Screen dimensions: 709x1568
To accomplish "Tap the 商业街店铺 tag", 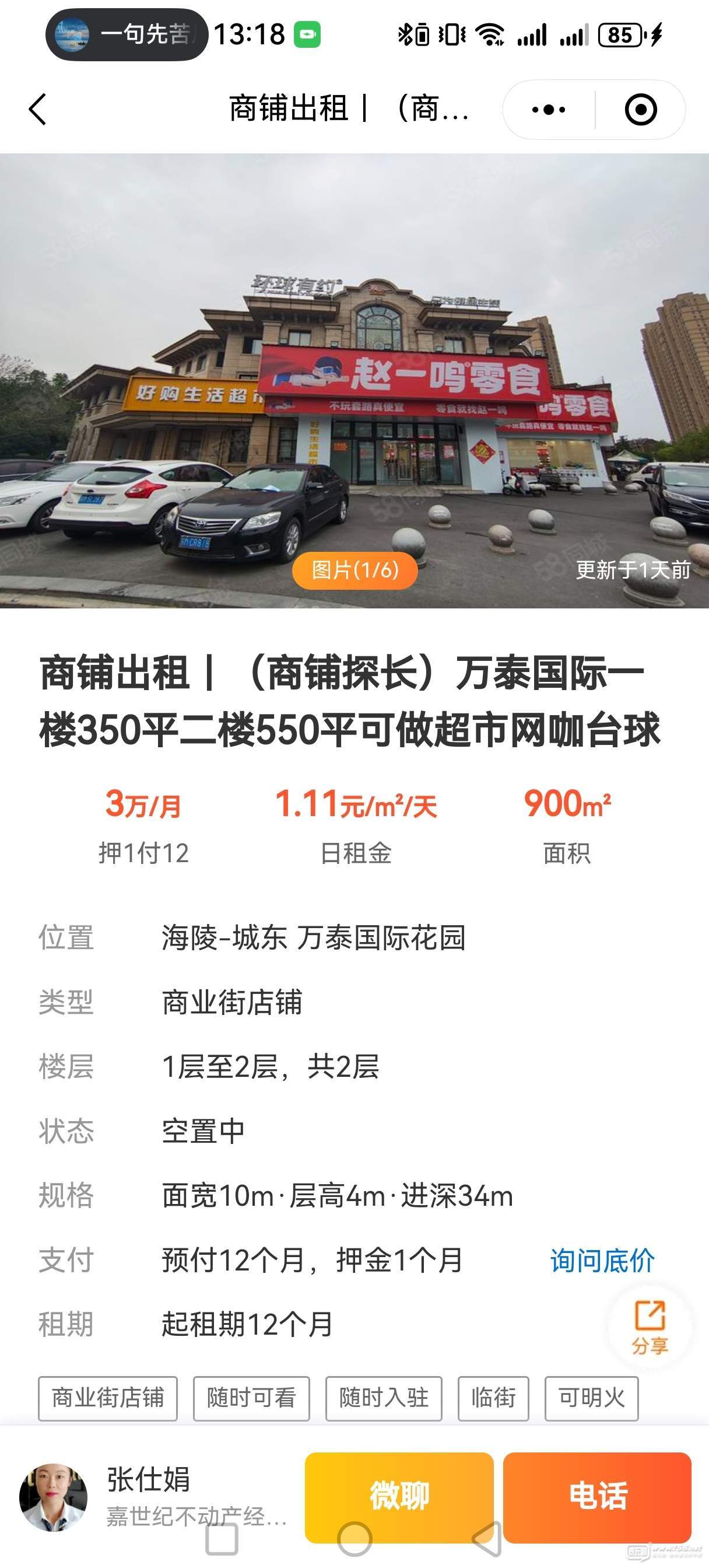I will pos(108,1398).
